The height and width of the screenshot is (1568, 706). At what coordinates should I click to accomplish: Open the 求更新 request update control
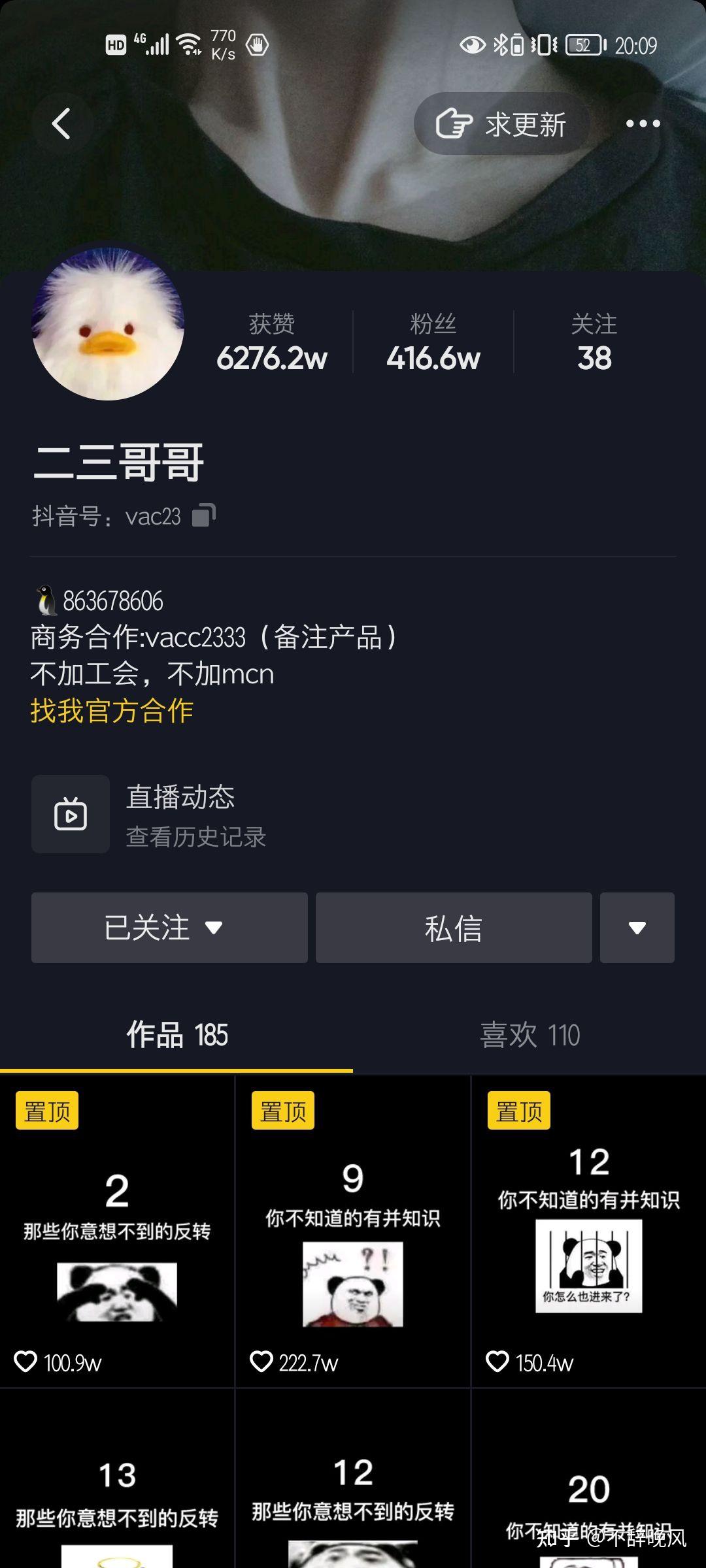(x=502, y=123)
